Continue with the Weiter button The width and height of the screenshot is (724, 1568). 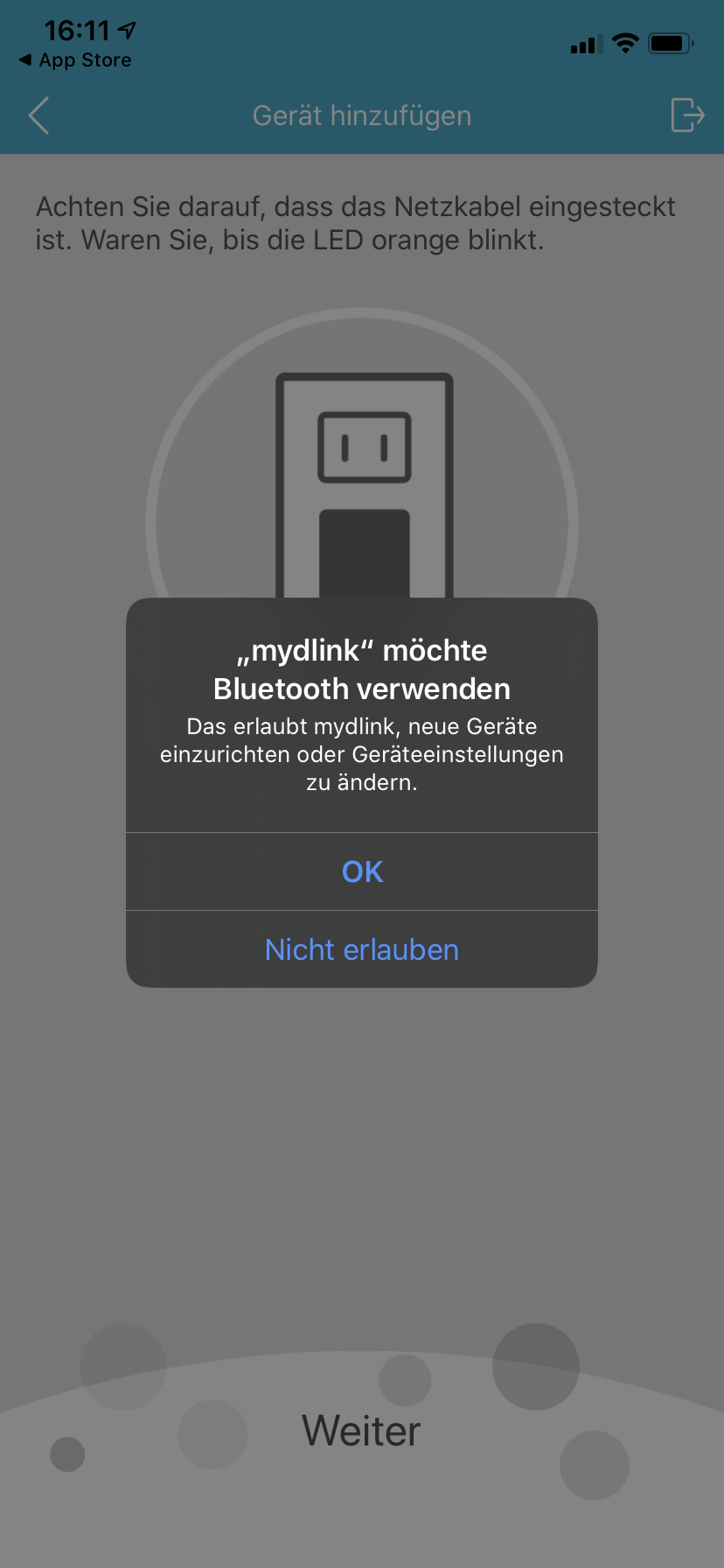coord(361,1431)
